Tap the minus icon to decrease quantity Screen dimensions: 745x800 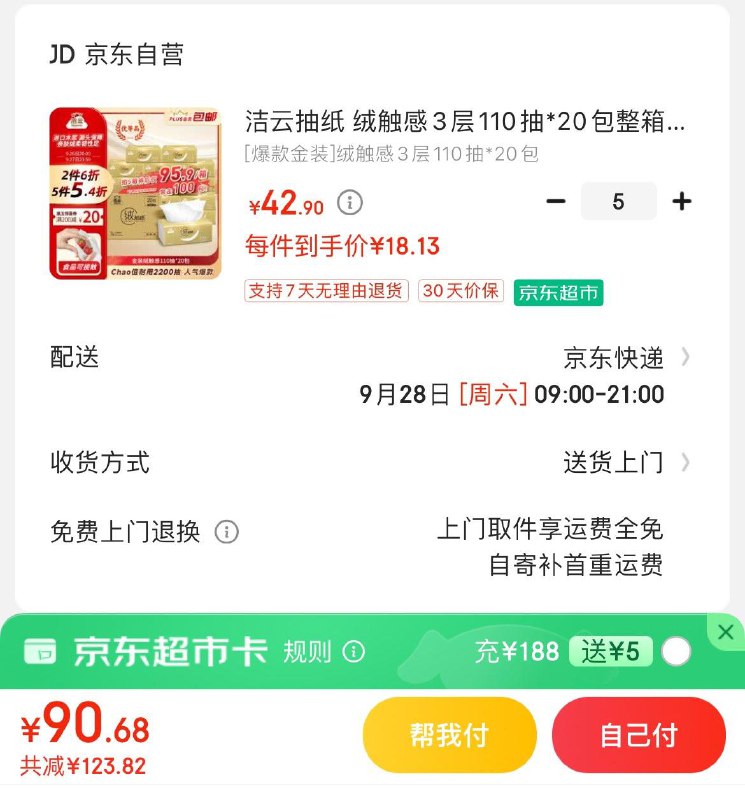556,201
